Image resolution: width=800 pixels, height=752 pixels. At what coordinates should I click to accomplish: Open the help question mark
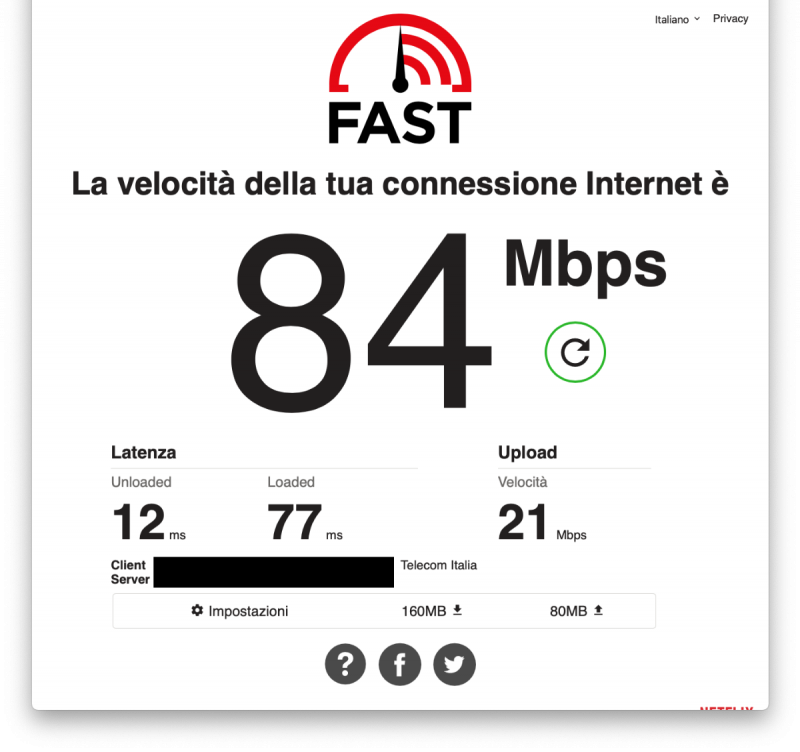coord(346,664)
